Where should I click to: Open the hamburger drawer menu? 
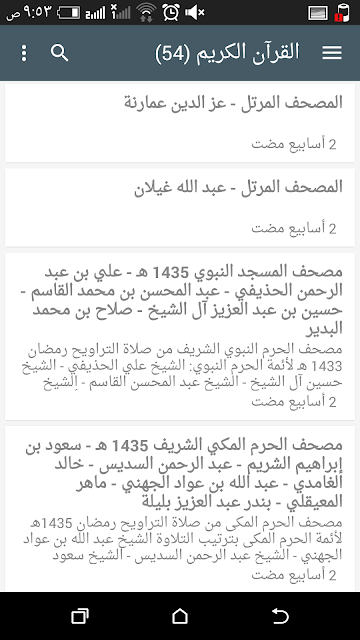point(331,53)
